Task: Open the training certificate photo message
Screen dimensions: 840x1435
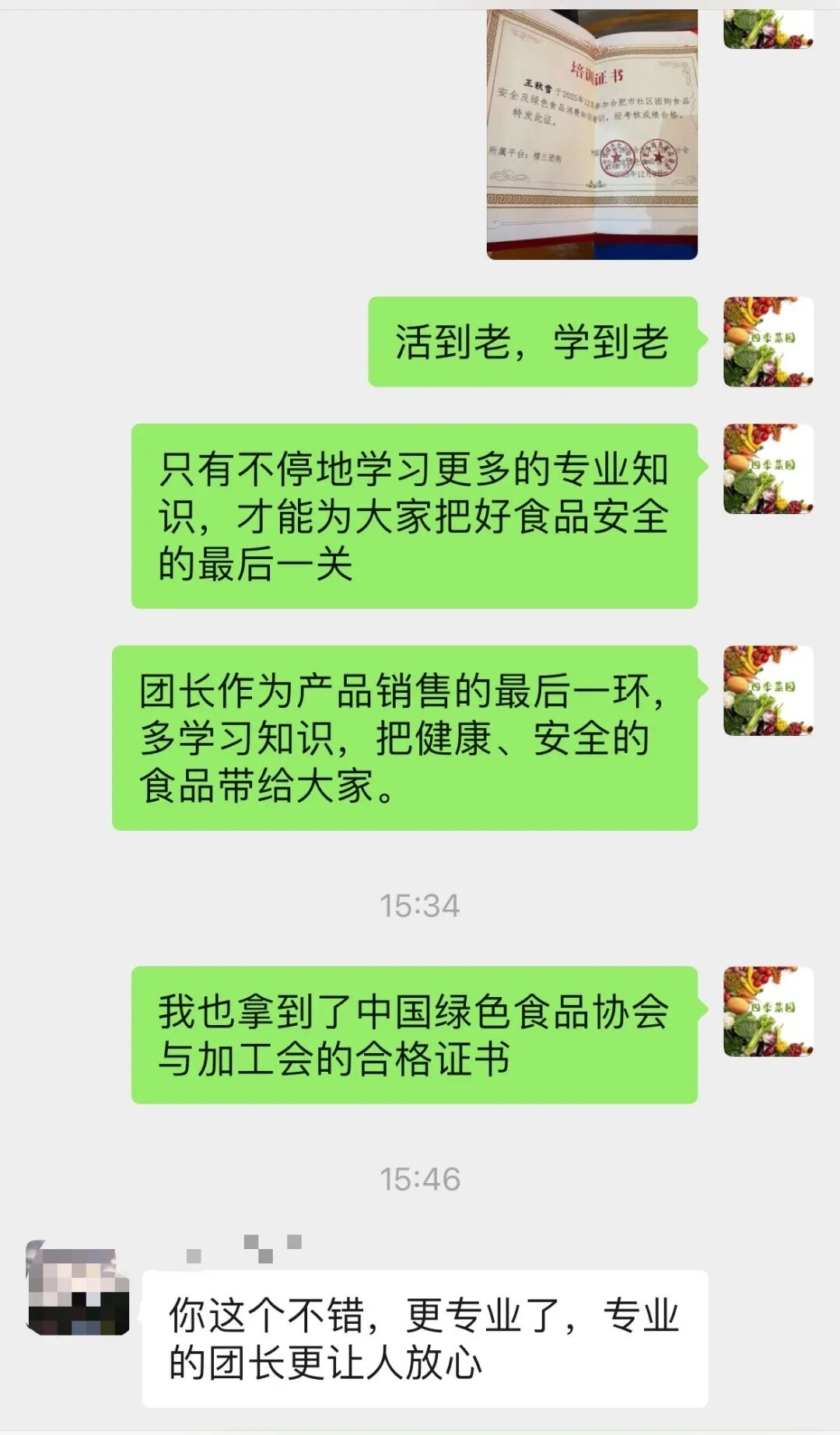Action: (592, 136)
